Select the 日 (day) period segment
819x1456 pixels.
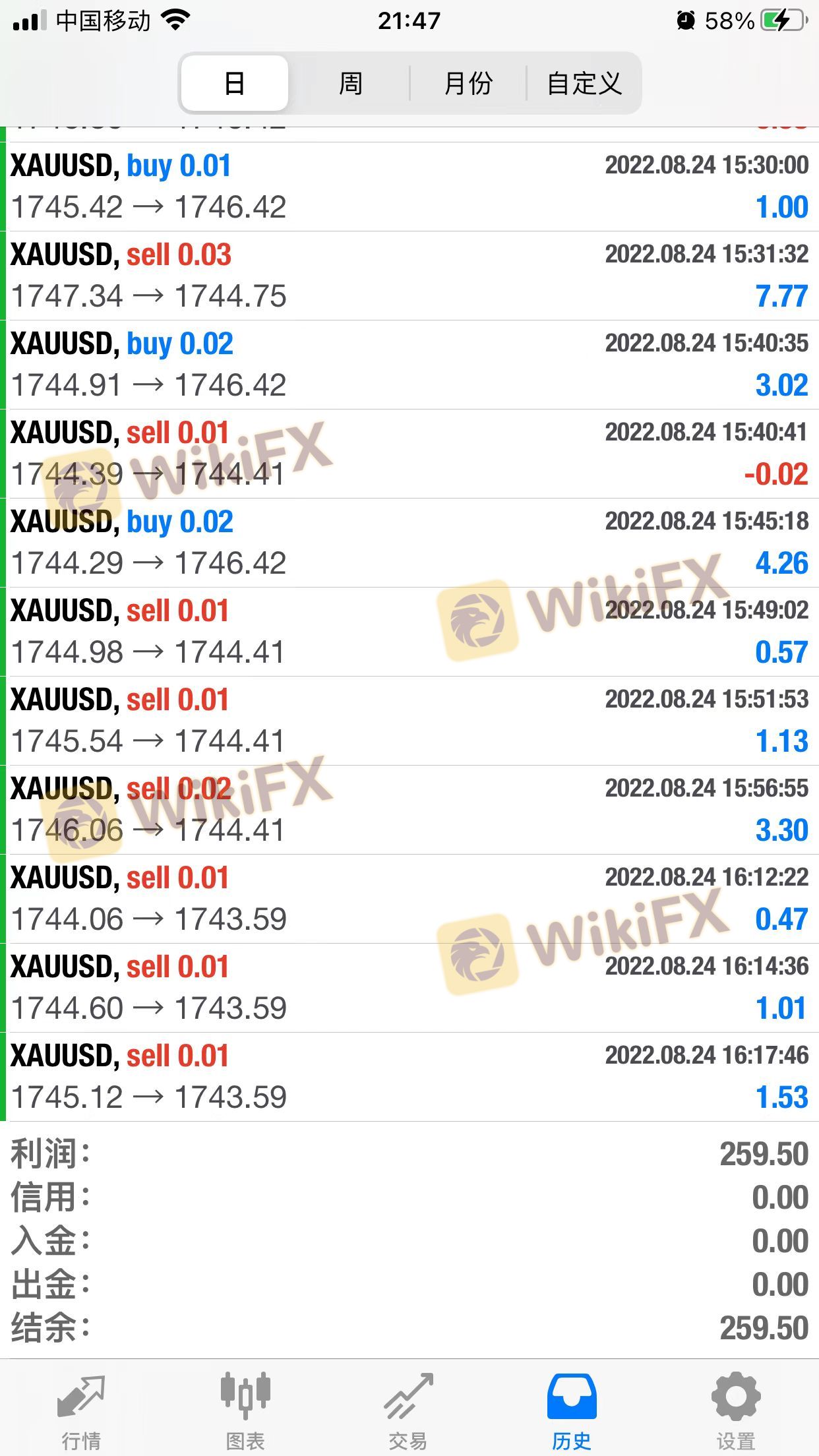tap(234, 84)
